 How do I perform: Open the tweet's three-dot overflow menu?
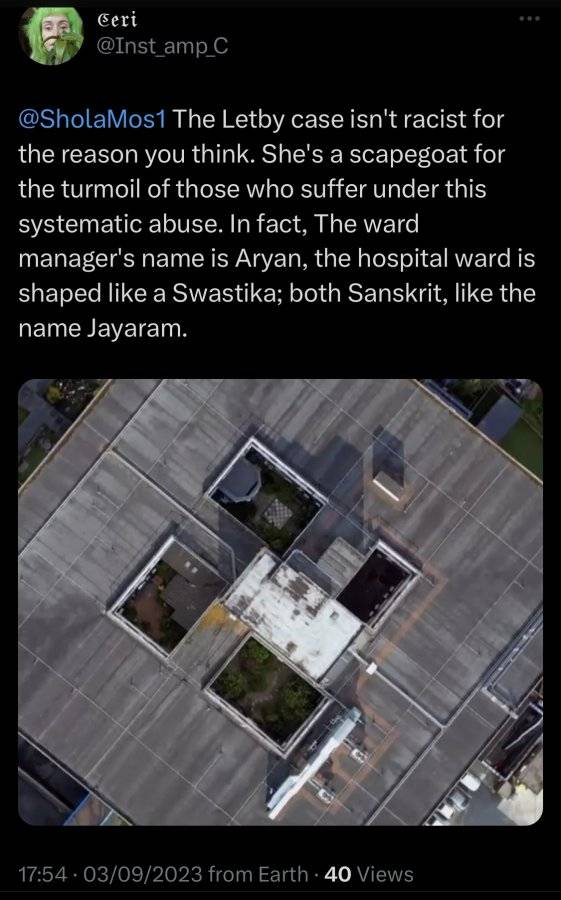click(529, 19)
